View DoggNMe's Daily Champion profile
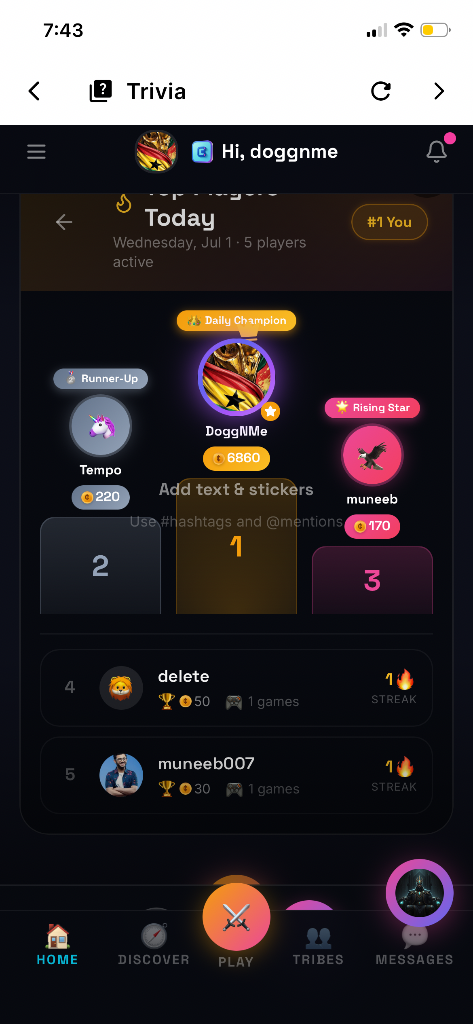The height and width of the screenshot is (1024, 473). point(236,377)
